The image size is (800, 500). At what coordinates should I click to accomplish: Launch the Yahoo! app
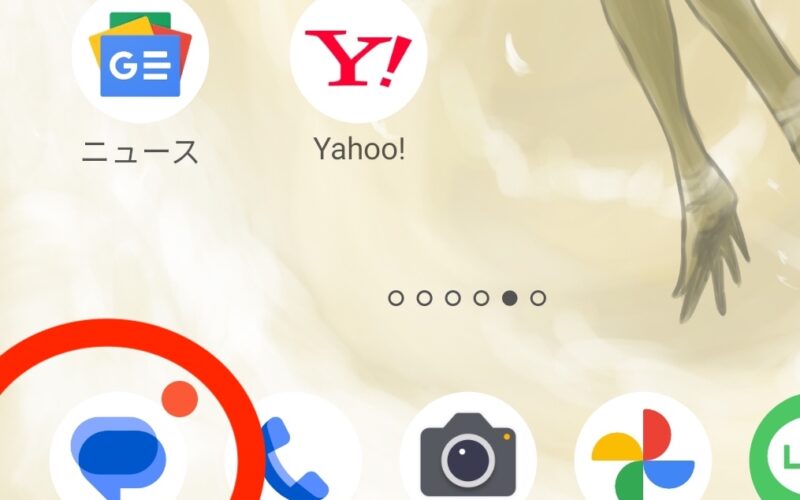click(x=358, y=60)
